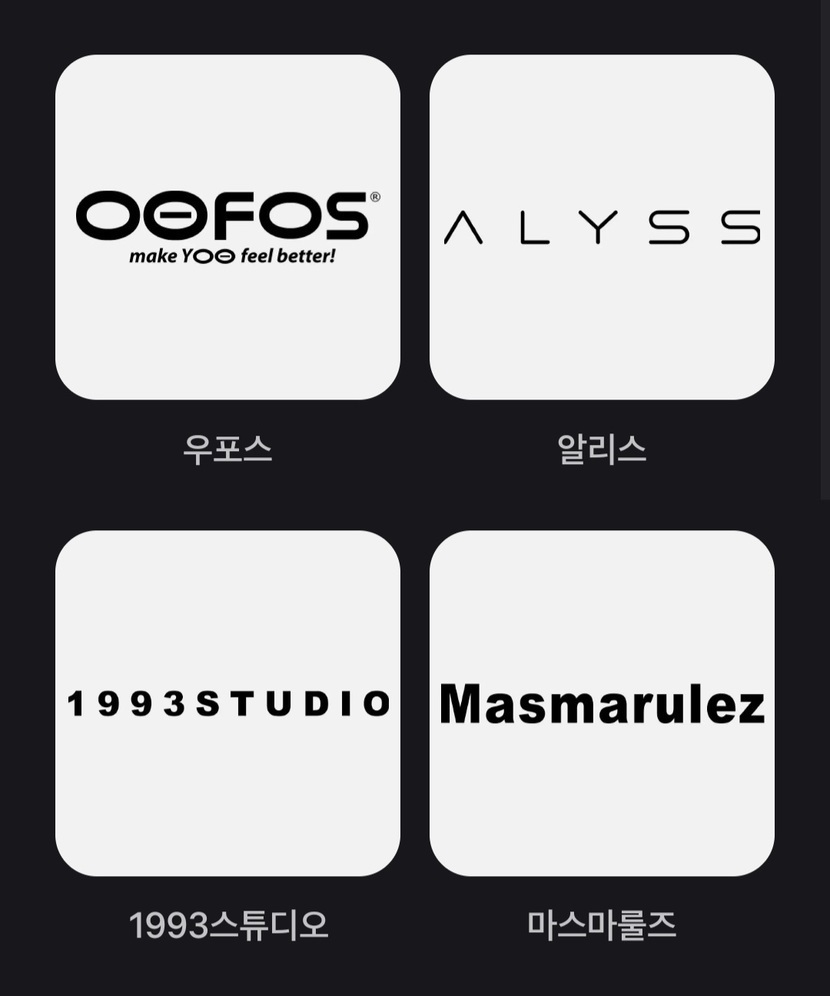Open the OOFOS (우포스) brand tile
This screenshot has height=996, width=830.
pos(227,227)
